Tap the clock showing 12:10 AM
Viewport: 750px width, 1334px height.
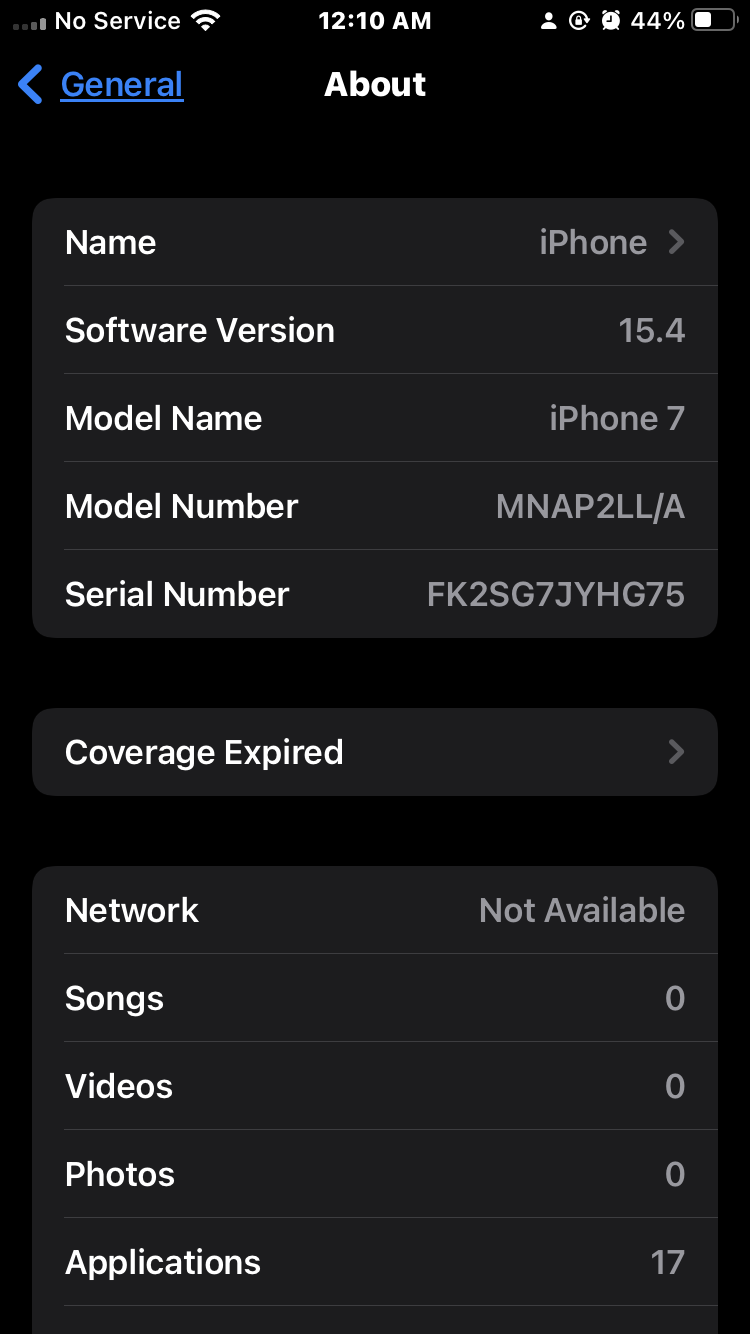click(375, 20)
